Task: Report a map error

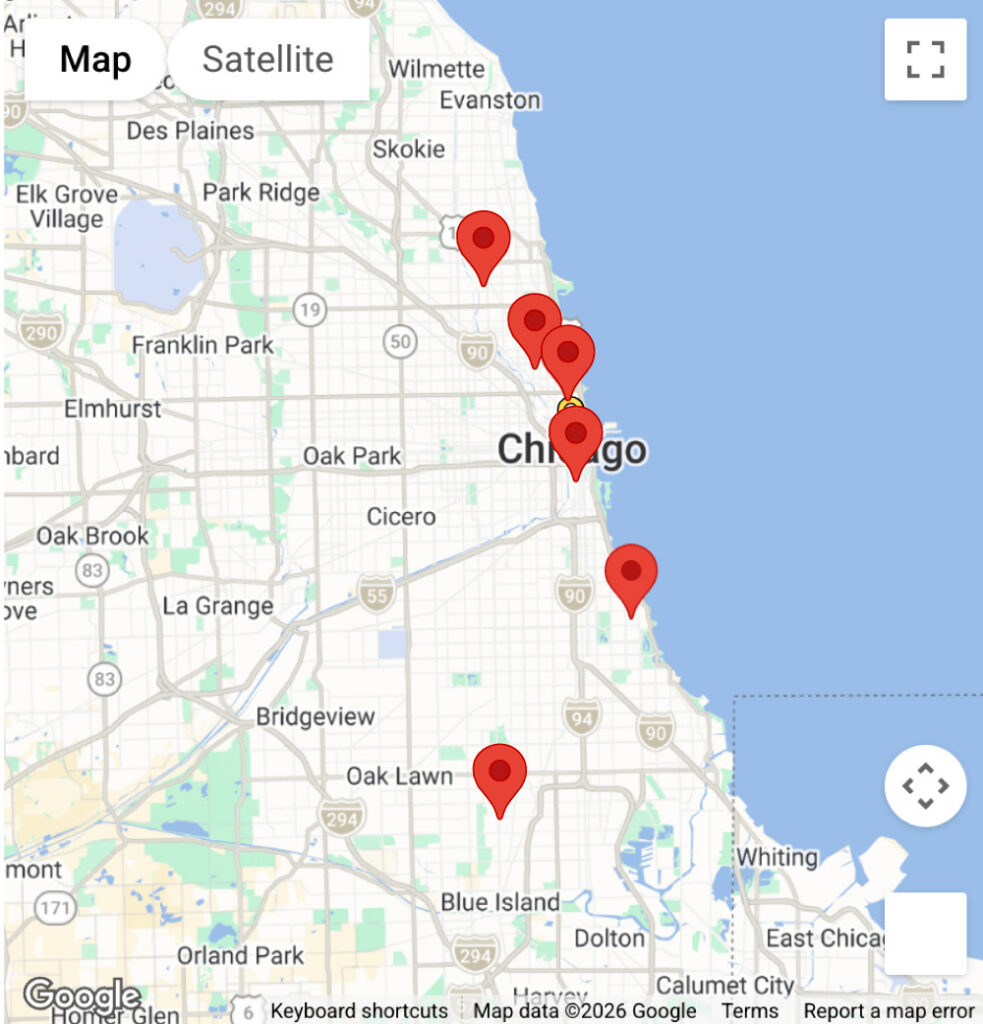Action: 888,1010
